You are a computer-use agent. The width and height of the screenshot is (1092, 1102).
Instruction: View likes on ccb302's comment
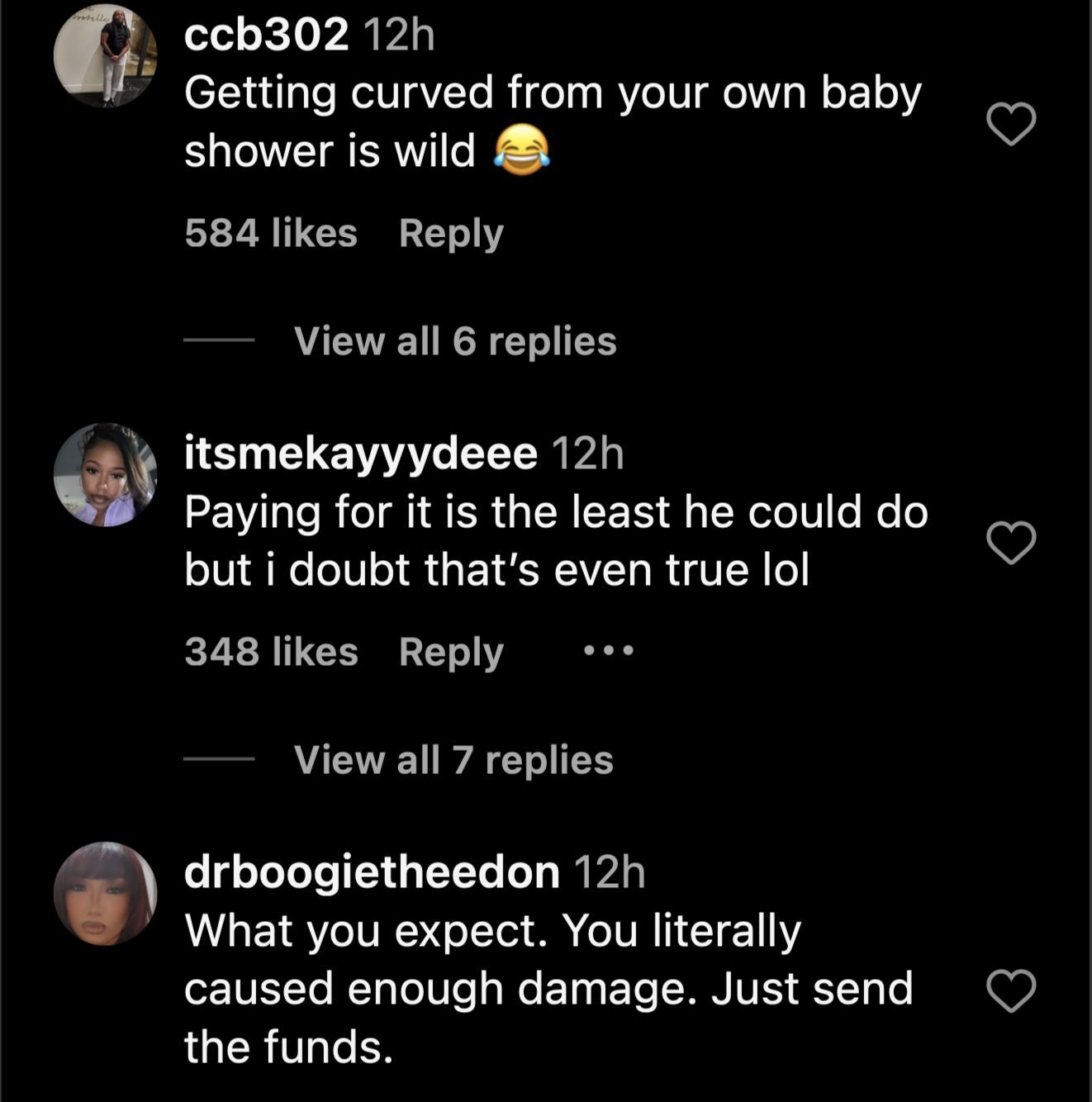pyautogui.click(x=271, y=234)
